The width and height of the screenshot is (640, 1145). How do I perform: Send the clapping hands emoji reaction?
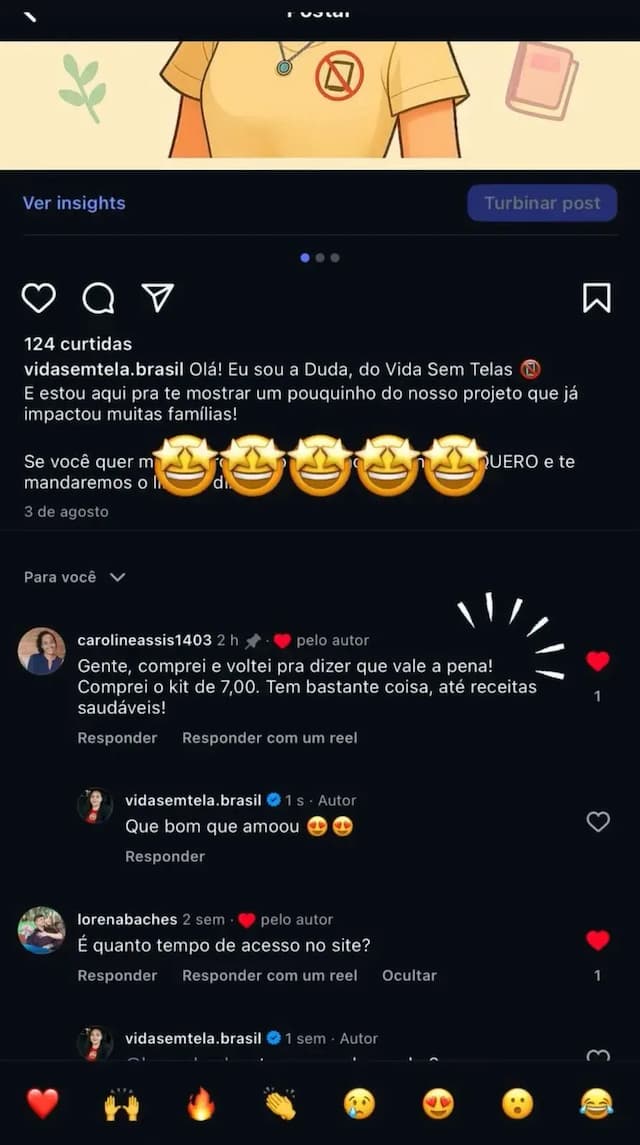coord(280,1104)
